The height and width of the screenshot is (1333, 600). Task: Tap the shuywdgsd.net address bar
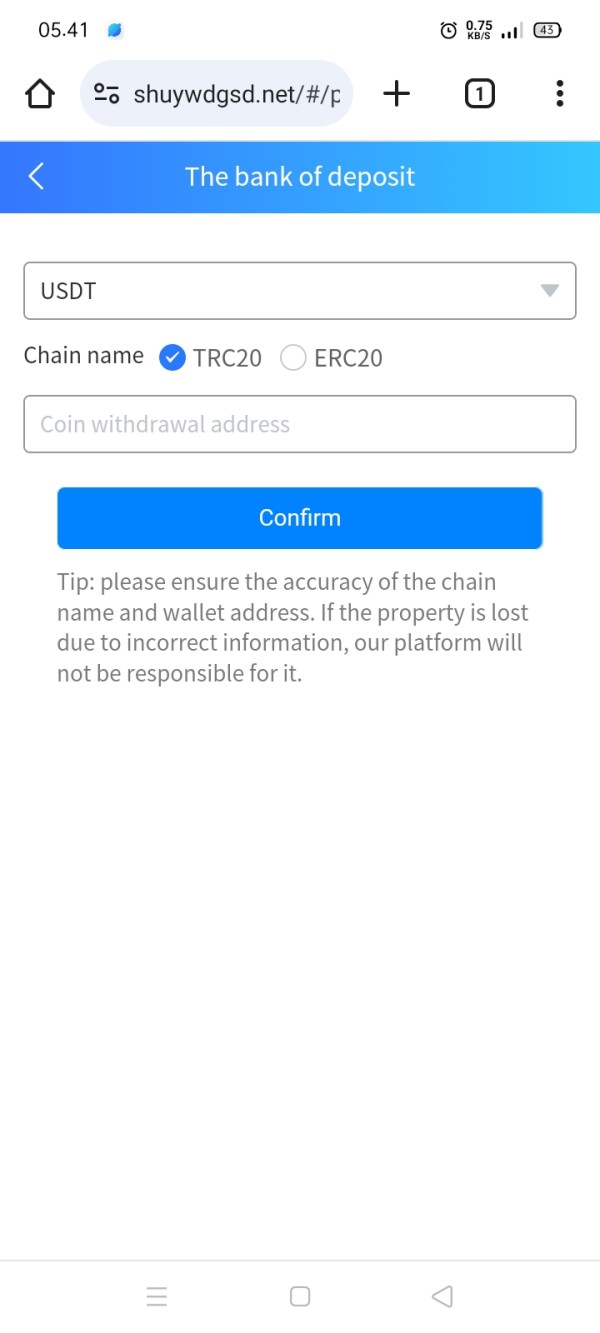pyautogui.click(x=216, y=94)
